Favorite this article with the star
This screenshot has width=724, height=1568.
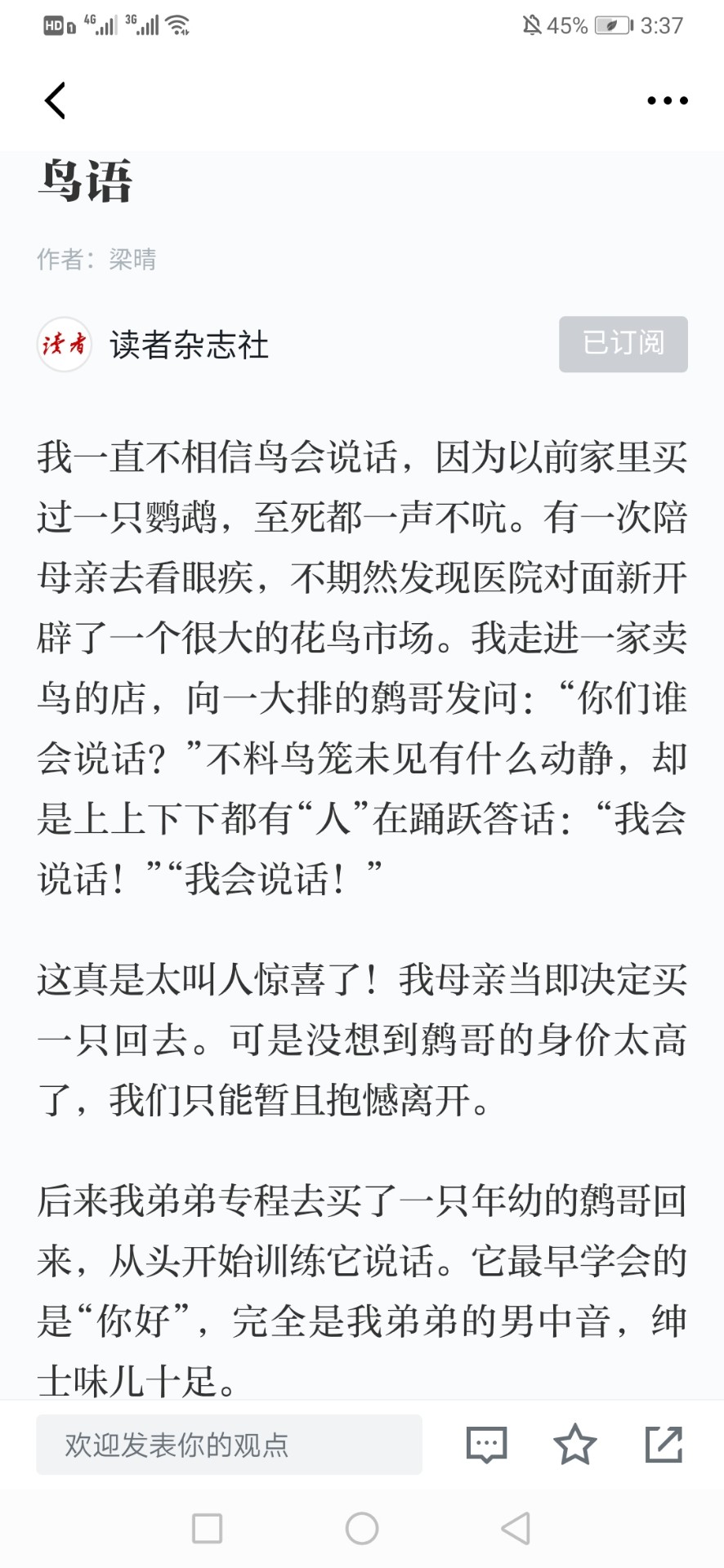[575, 1444]
